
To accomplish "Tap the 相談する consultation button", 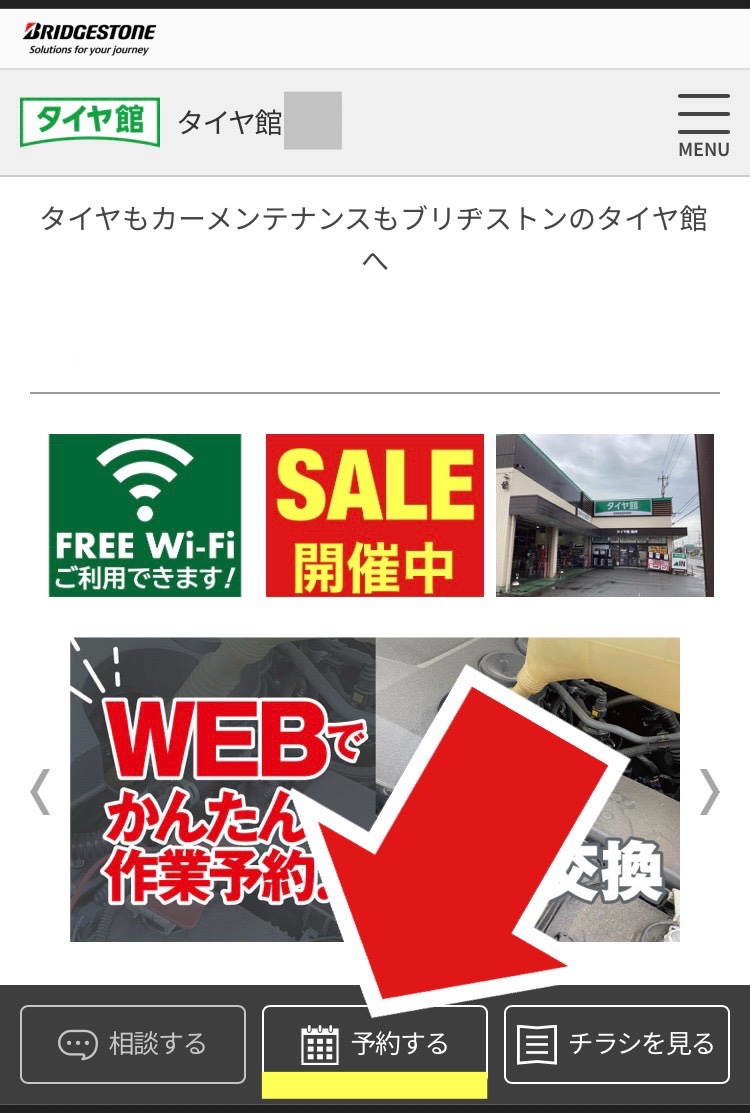I will (133, 1045).
